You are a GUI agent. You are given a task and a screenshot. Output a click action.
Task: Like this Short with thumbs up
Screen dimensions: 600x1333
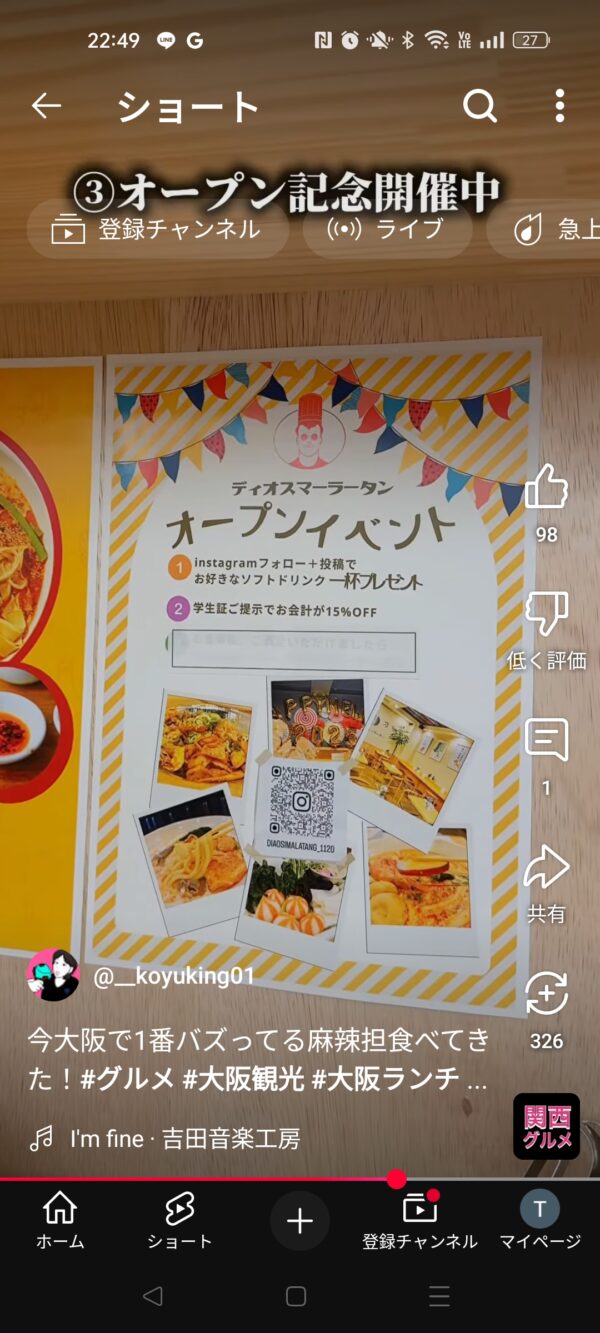[x=546, y=488]
